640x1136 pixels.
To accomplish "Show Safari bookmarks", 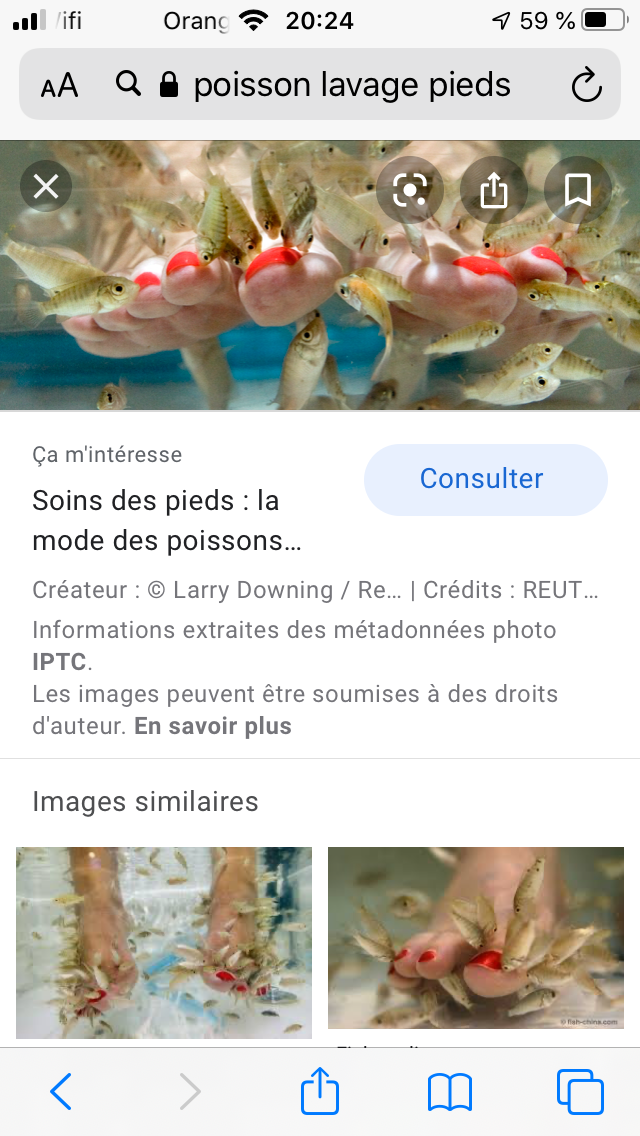I will 450,1092.
